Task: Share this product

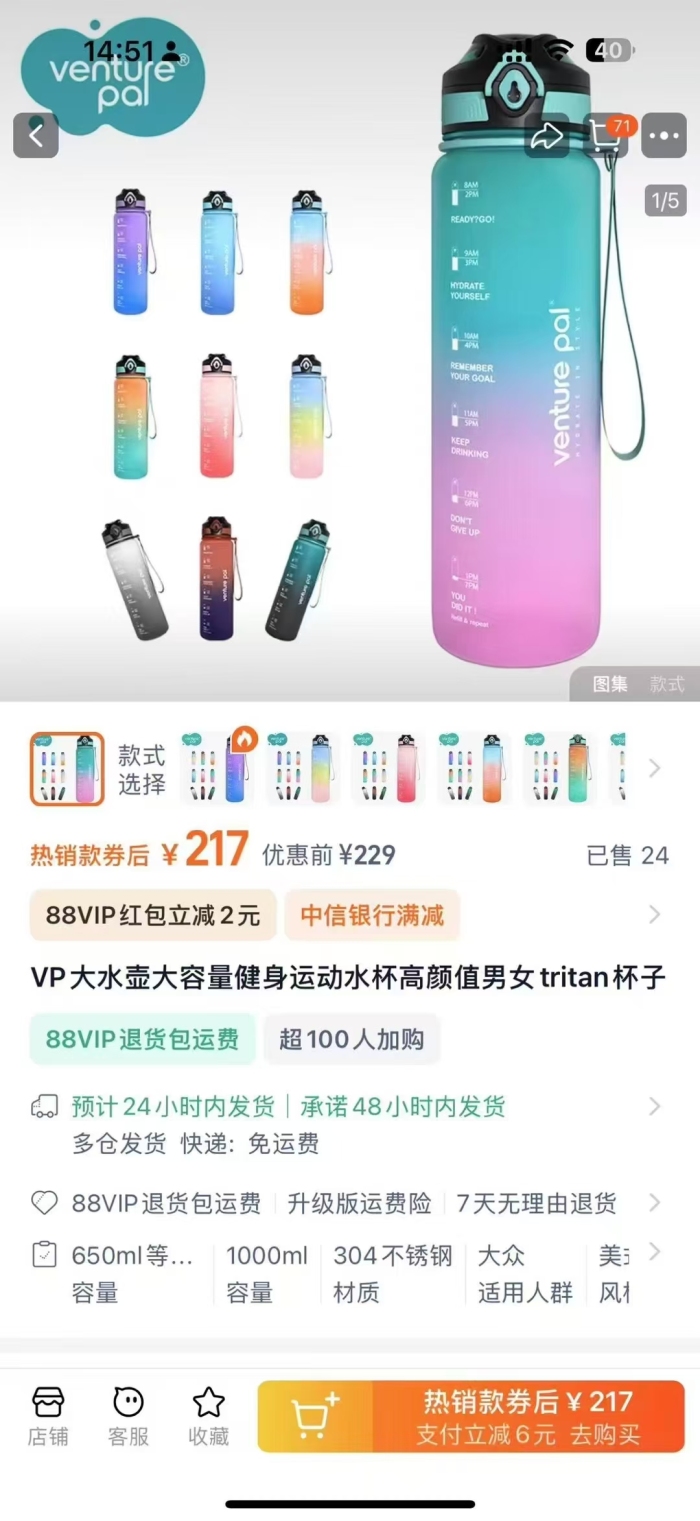Action: (x=547, y=136)
